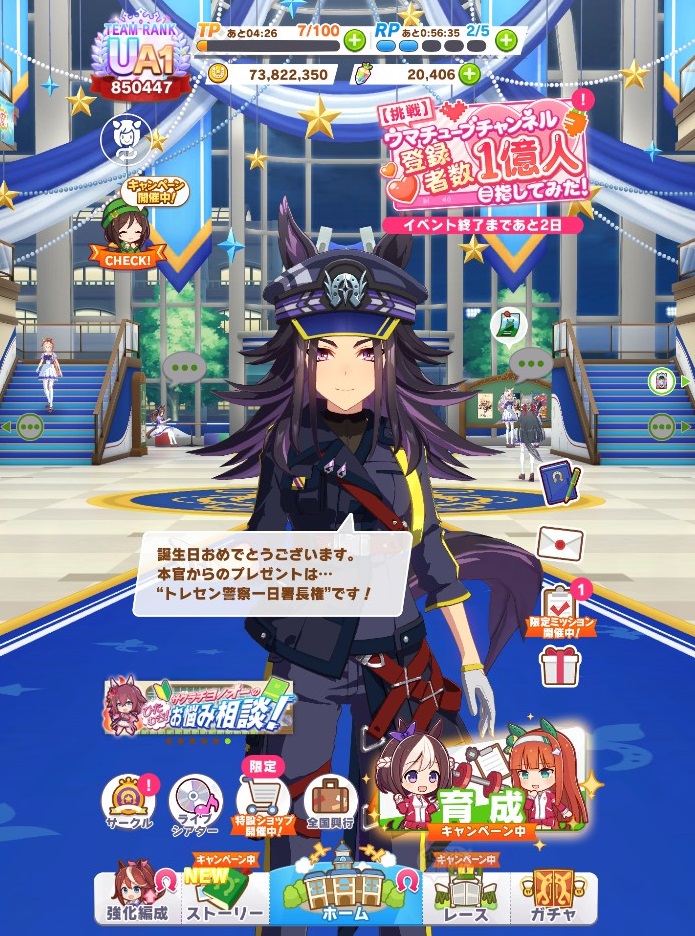The height and width of the screenshot is (936, 695).
Task: Buy more carrot jewels with plus
Action: (468, 74)
